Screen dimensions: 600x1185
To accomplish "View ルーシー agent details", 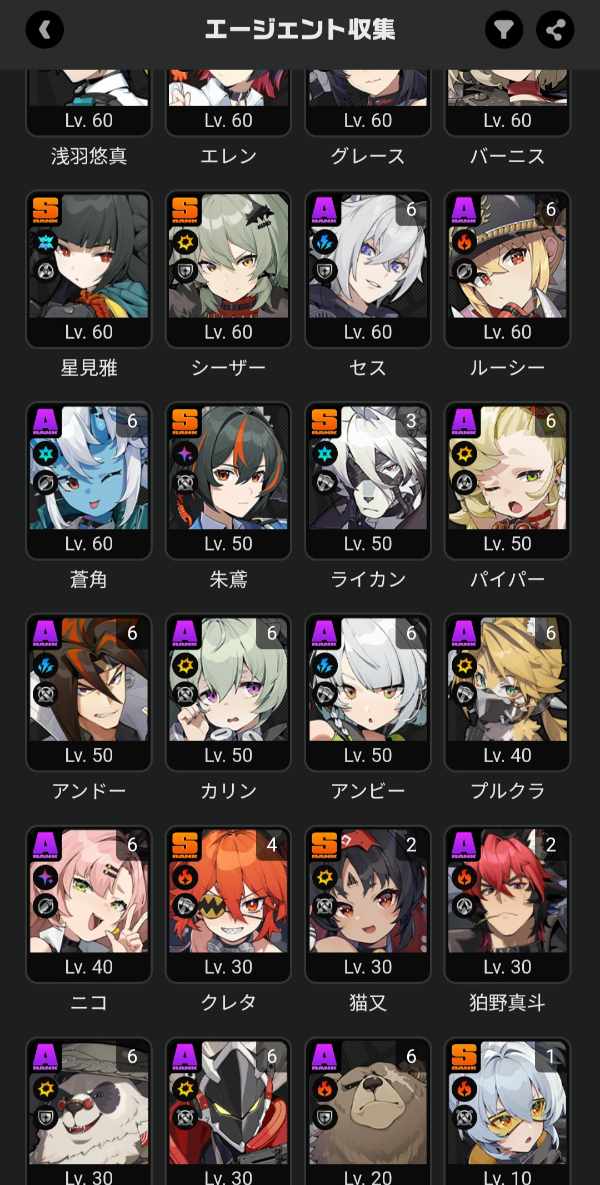I will 507,268.
